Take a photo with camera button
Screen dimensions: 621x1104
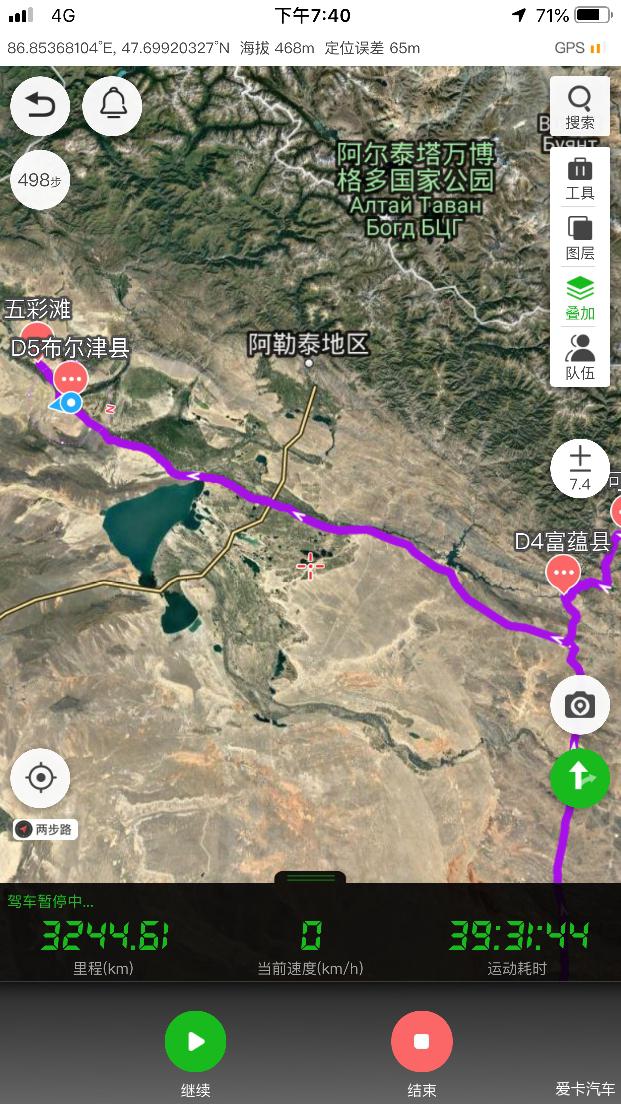(x=580, y=705)
